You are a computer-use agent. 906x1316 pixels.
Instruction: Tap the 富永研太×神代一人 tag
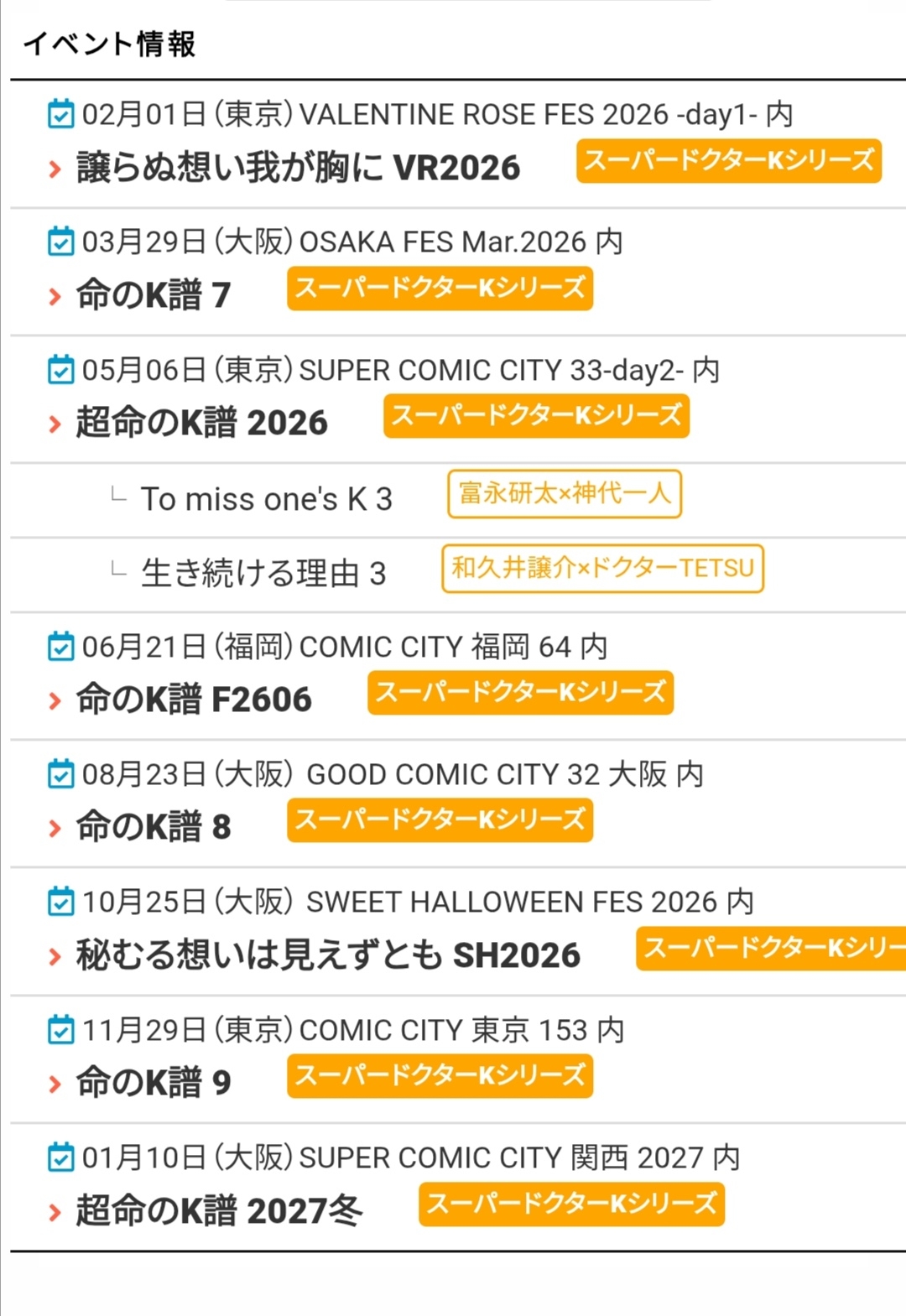pyautogui.click(x=565, y=494)
